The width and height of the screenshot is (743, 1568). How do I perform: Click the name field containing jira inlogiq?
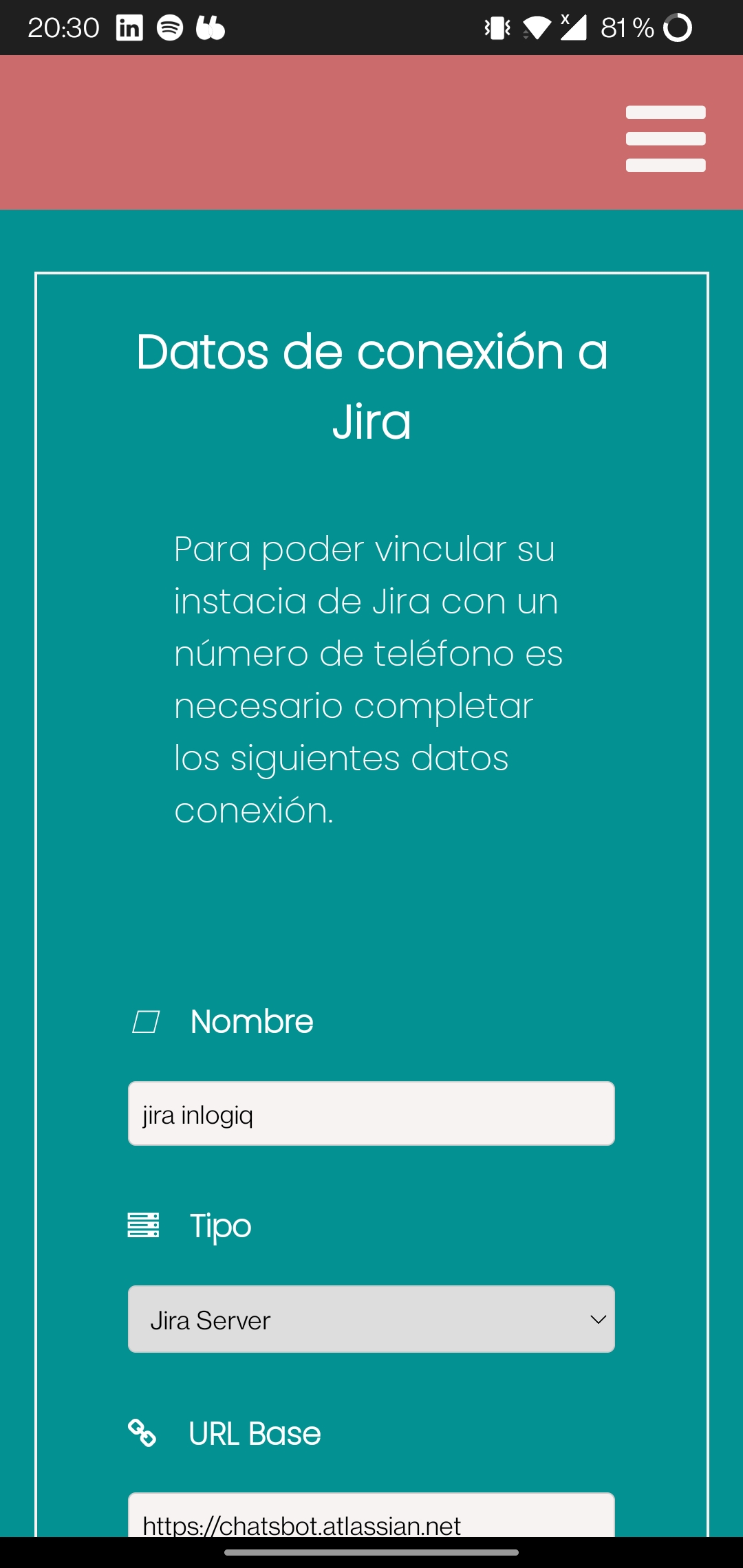pyautogui.click(x=371, y=1113)
